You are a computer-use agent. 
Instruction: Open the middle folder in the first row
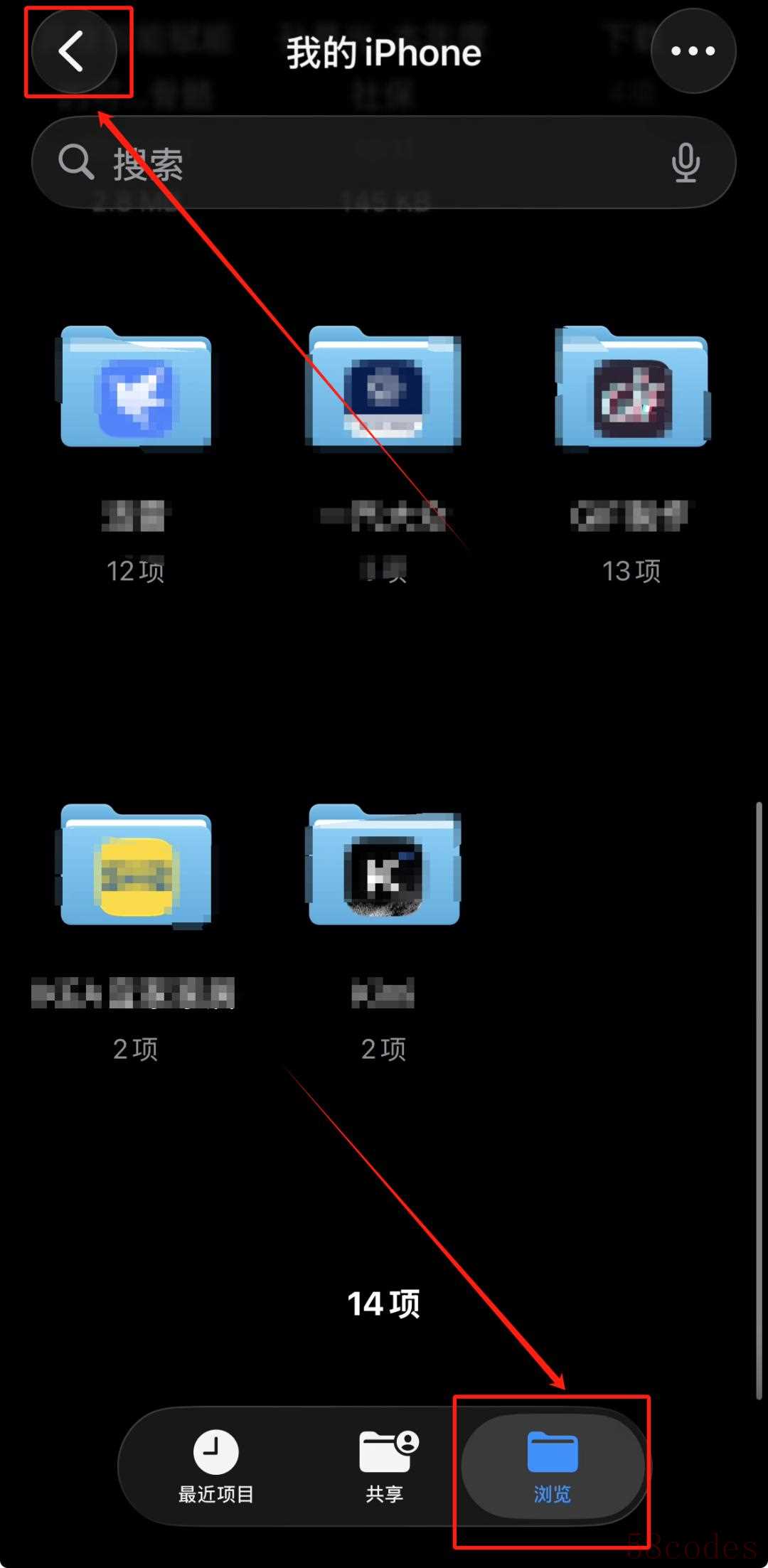(383, 388)
